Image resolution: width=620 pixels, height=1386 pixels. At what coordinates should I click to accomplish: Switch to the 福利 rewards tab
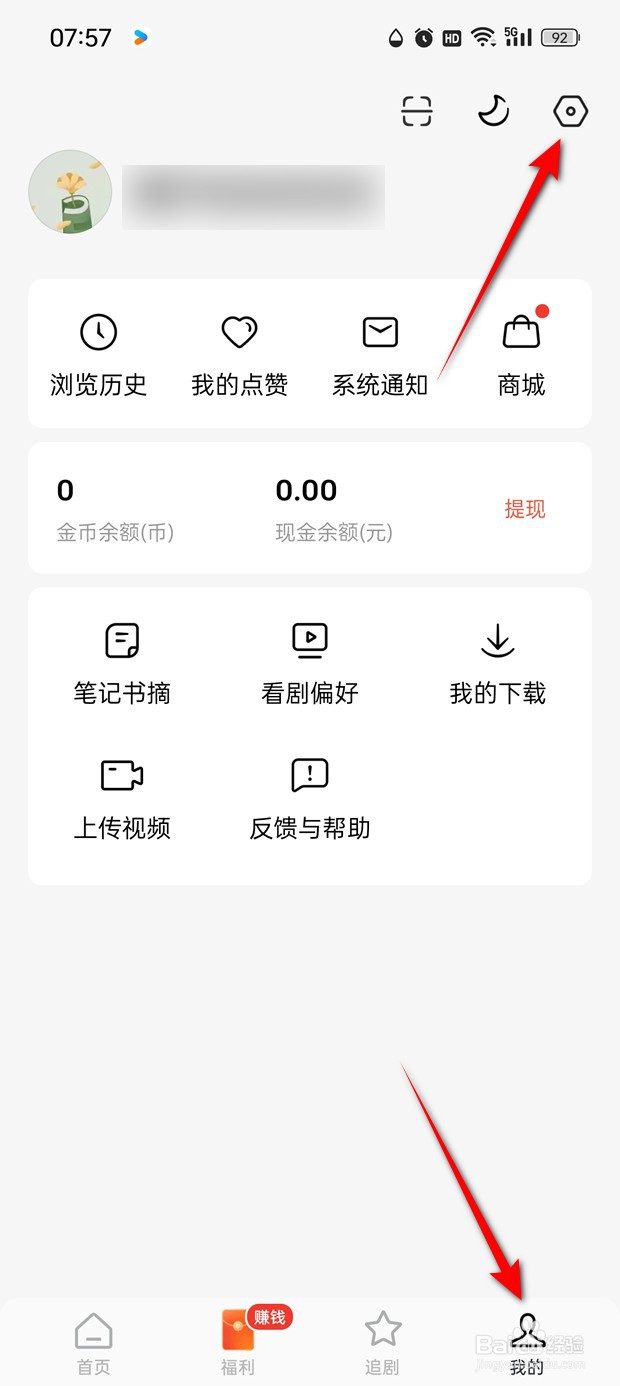click(238, 1343)
